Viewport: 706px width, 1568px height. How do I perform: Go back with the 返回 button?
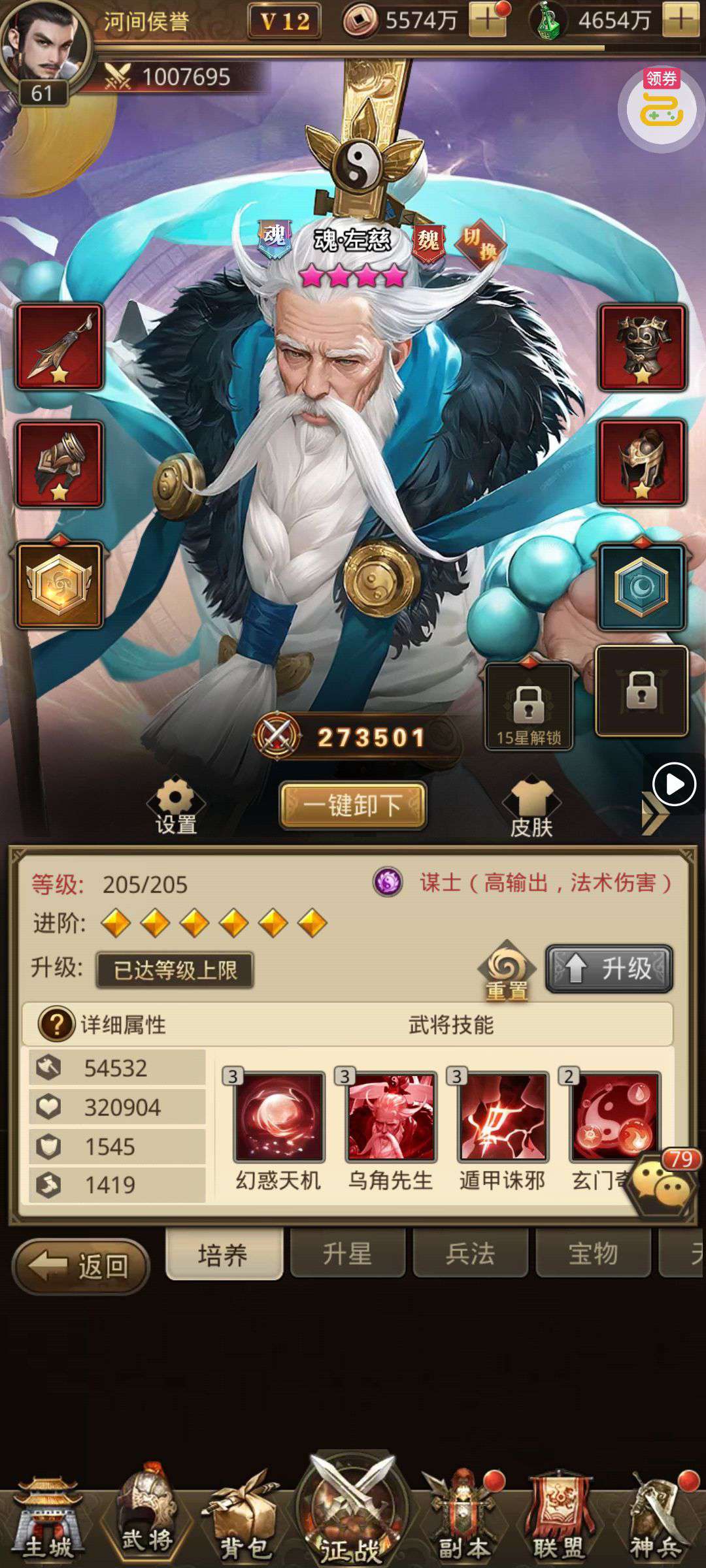[81, 1266]
